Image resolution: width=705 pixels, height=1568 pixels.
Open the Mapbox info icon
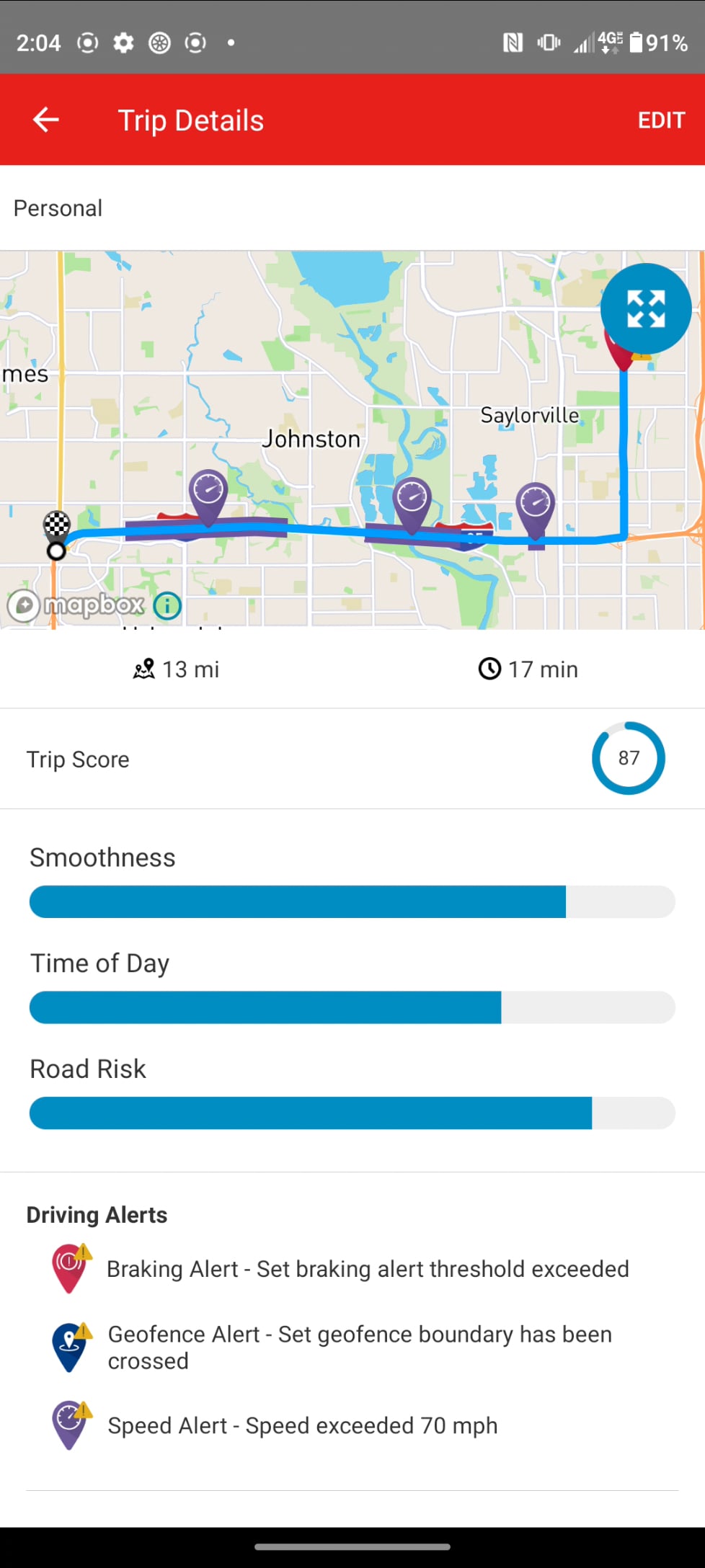[x=167, y=605]
